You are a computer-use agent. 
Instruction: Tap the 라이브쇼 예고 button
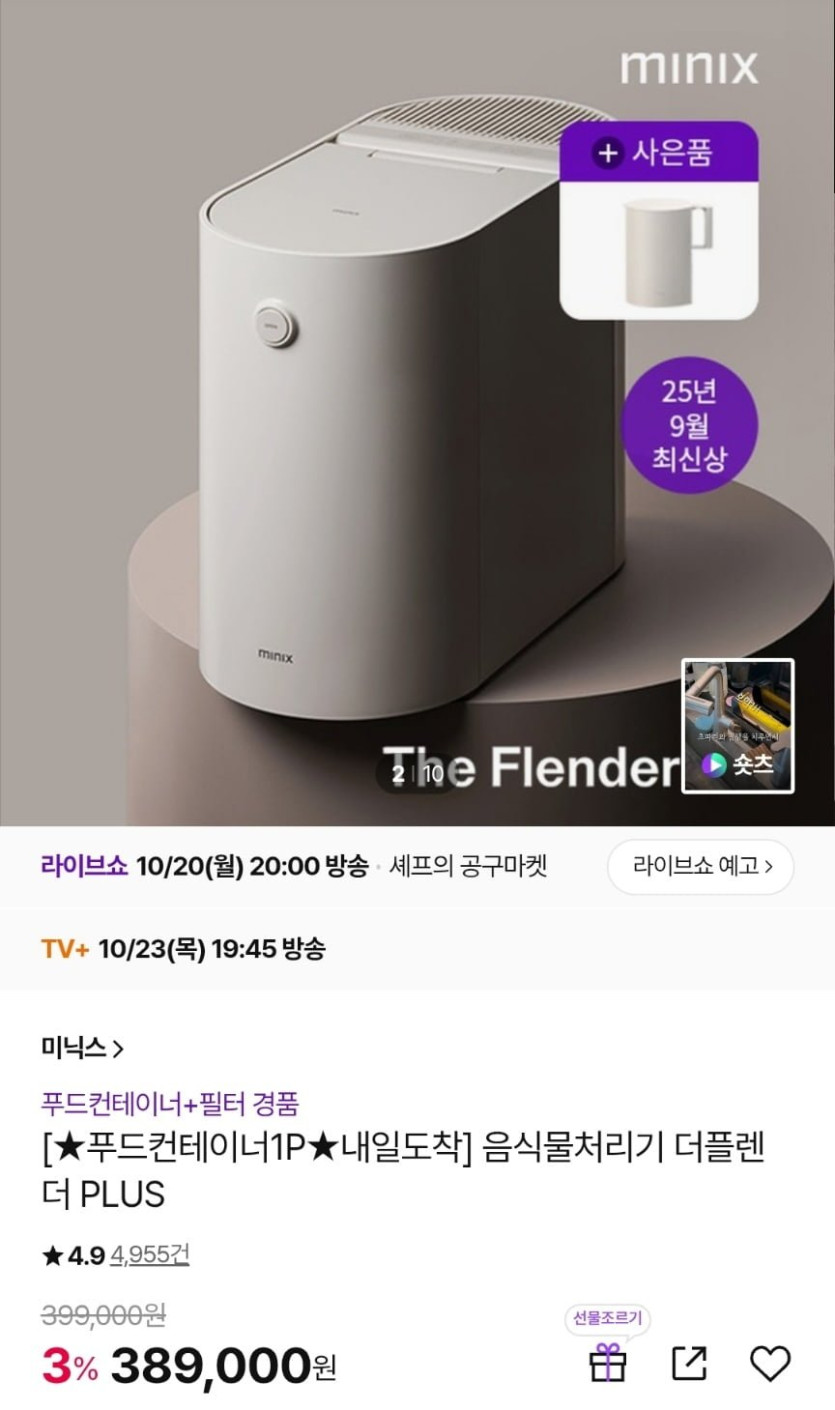700,866
